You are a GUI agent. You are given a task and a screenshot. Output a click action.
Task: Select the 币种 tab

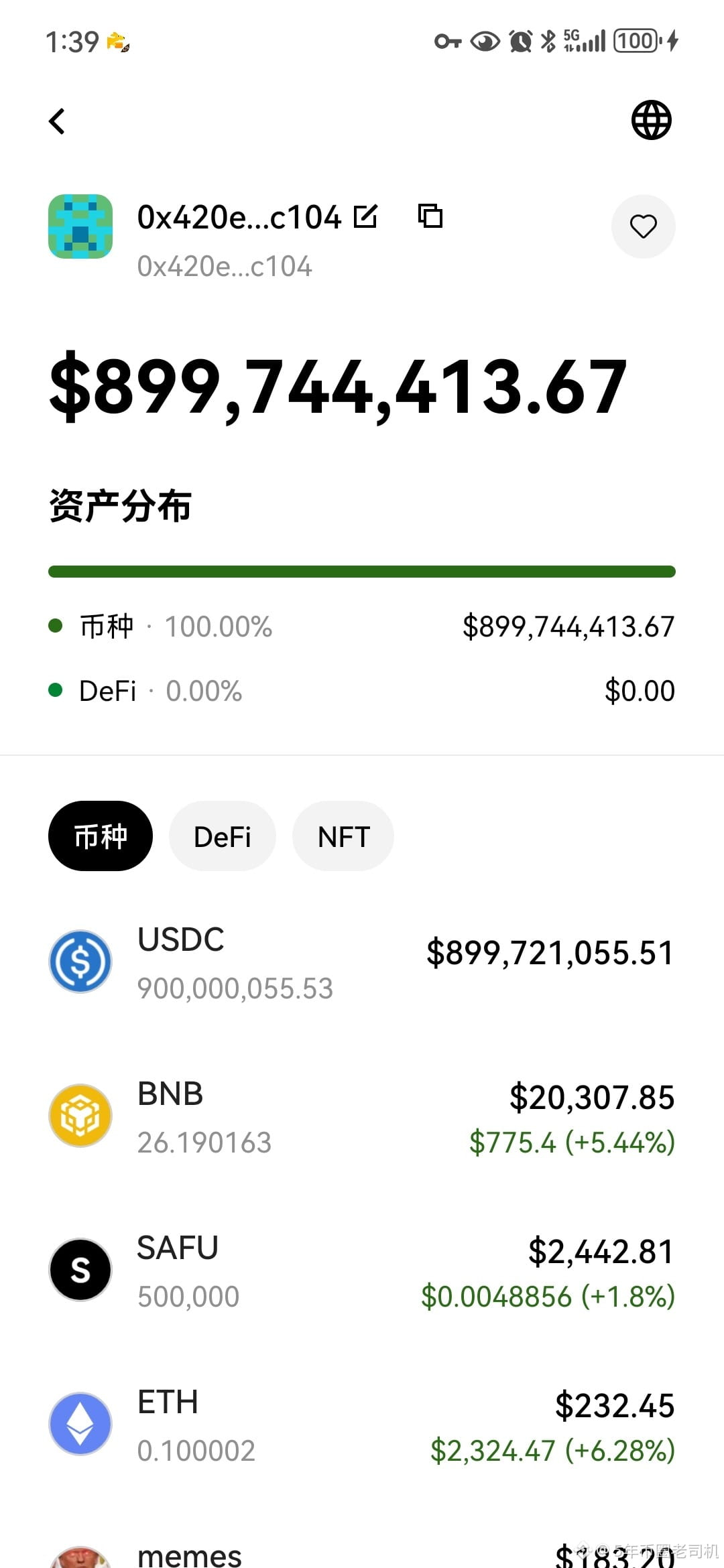(x=101, y=836)
